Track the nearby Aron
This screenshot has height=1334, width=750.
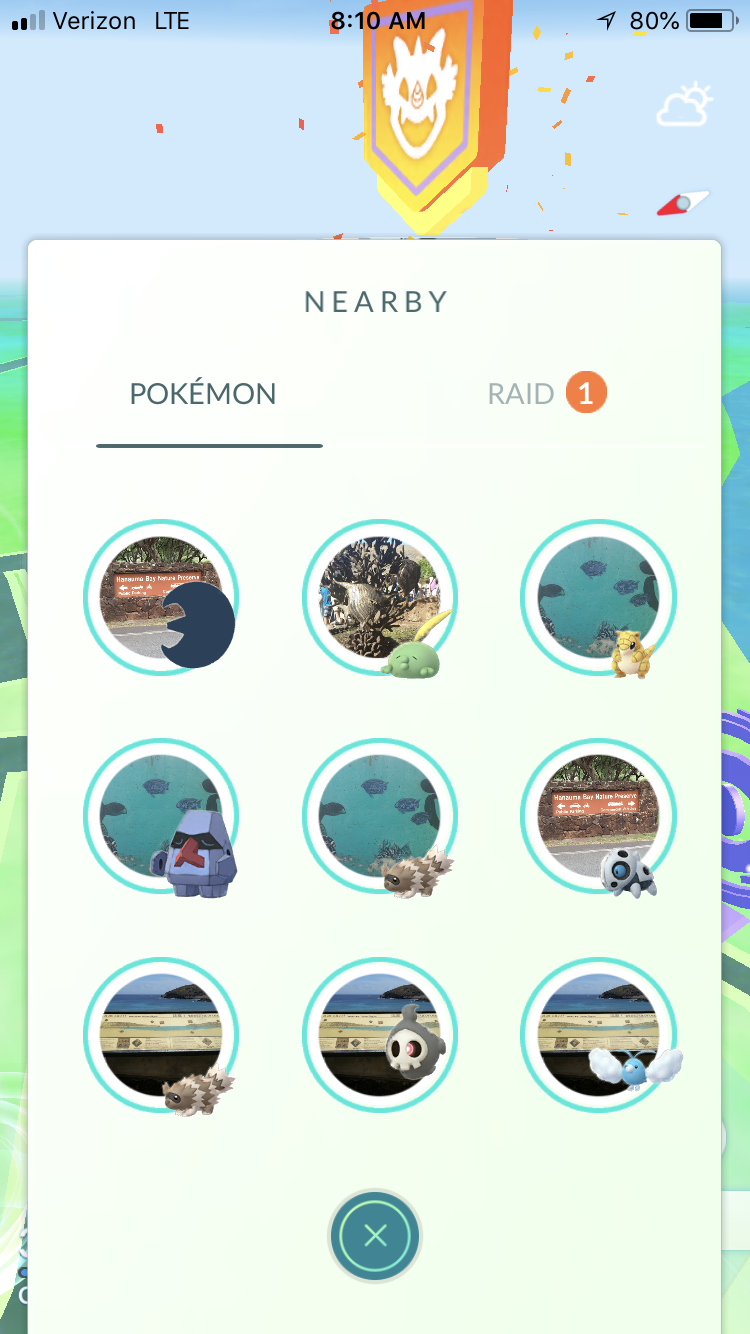point(598,817)
